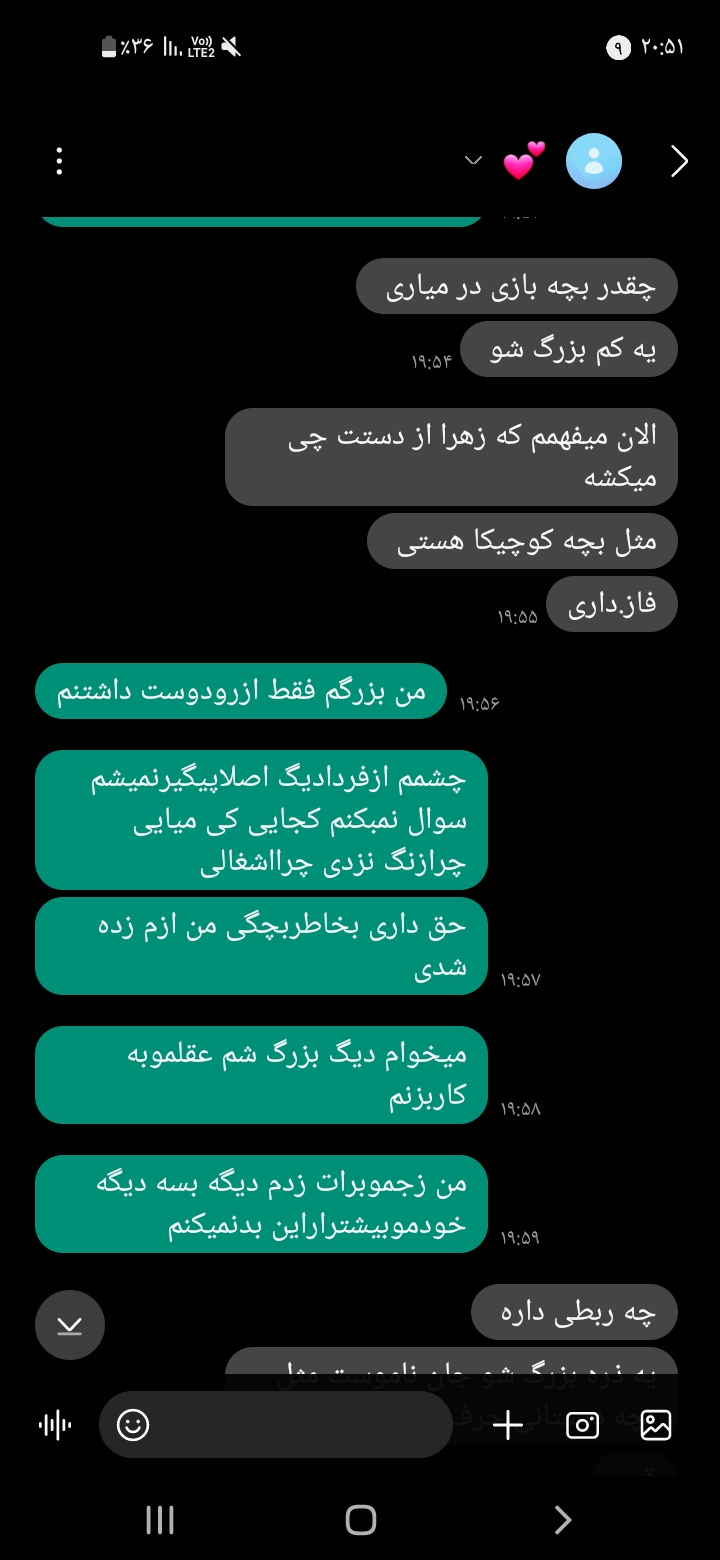Open the plus attachments menu
The width and height of the screenshot is (720, 1560).
[508, 1425]
